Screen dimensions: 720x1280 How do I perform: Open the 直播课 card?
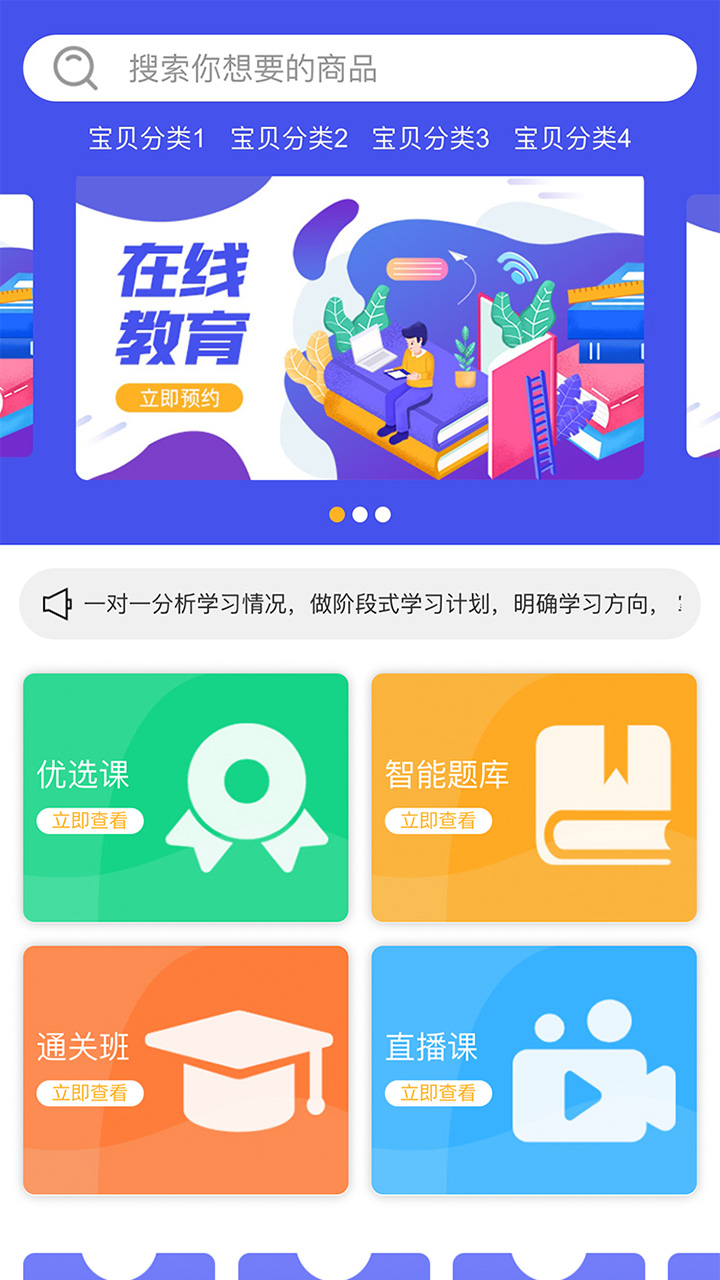coord(534,1070)
